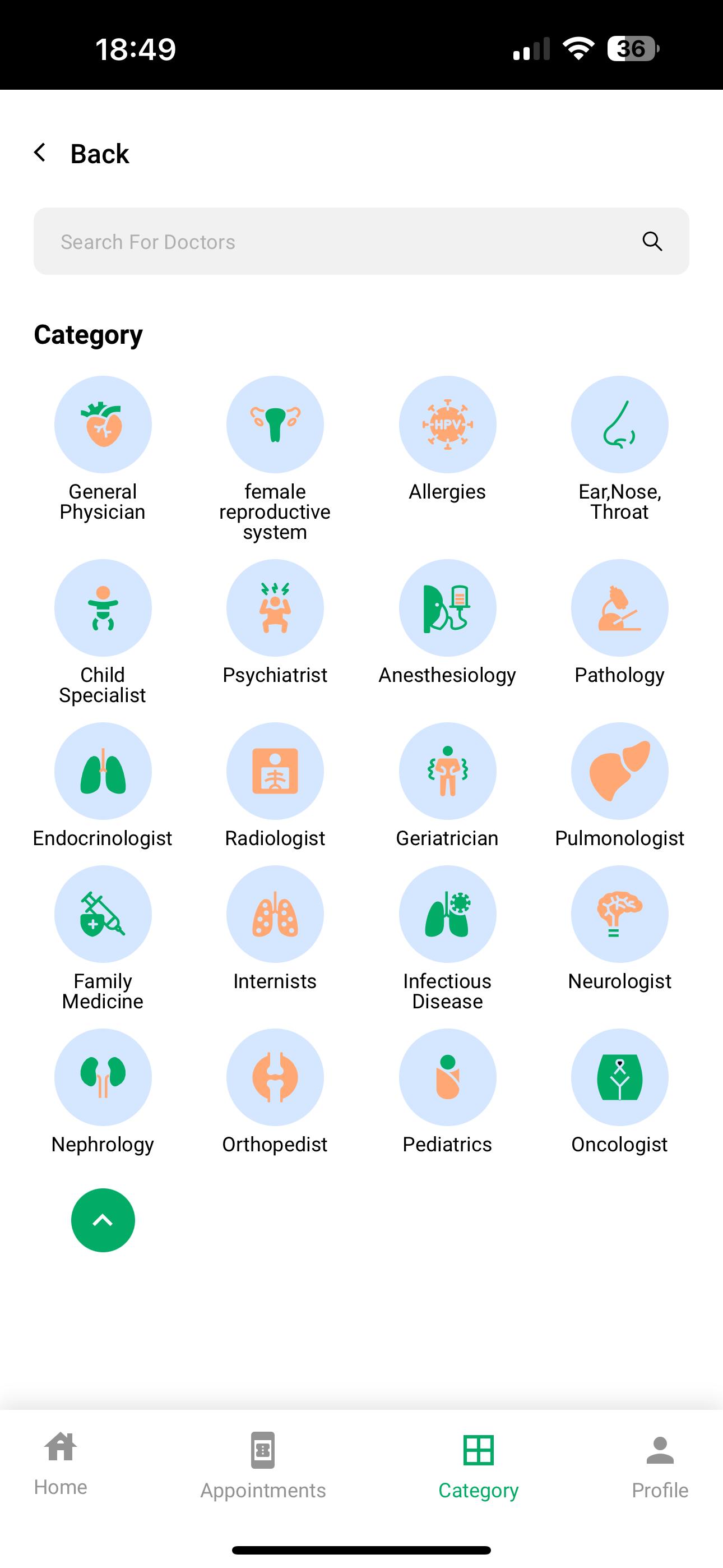
Task: Open the General Physician category
Action: pos(103,425)
